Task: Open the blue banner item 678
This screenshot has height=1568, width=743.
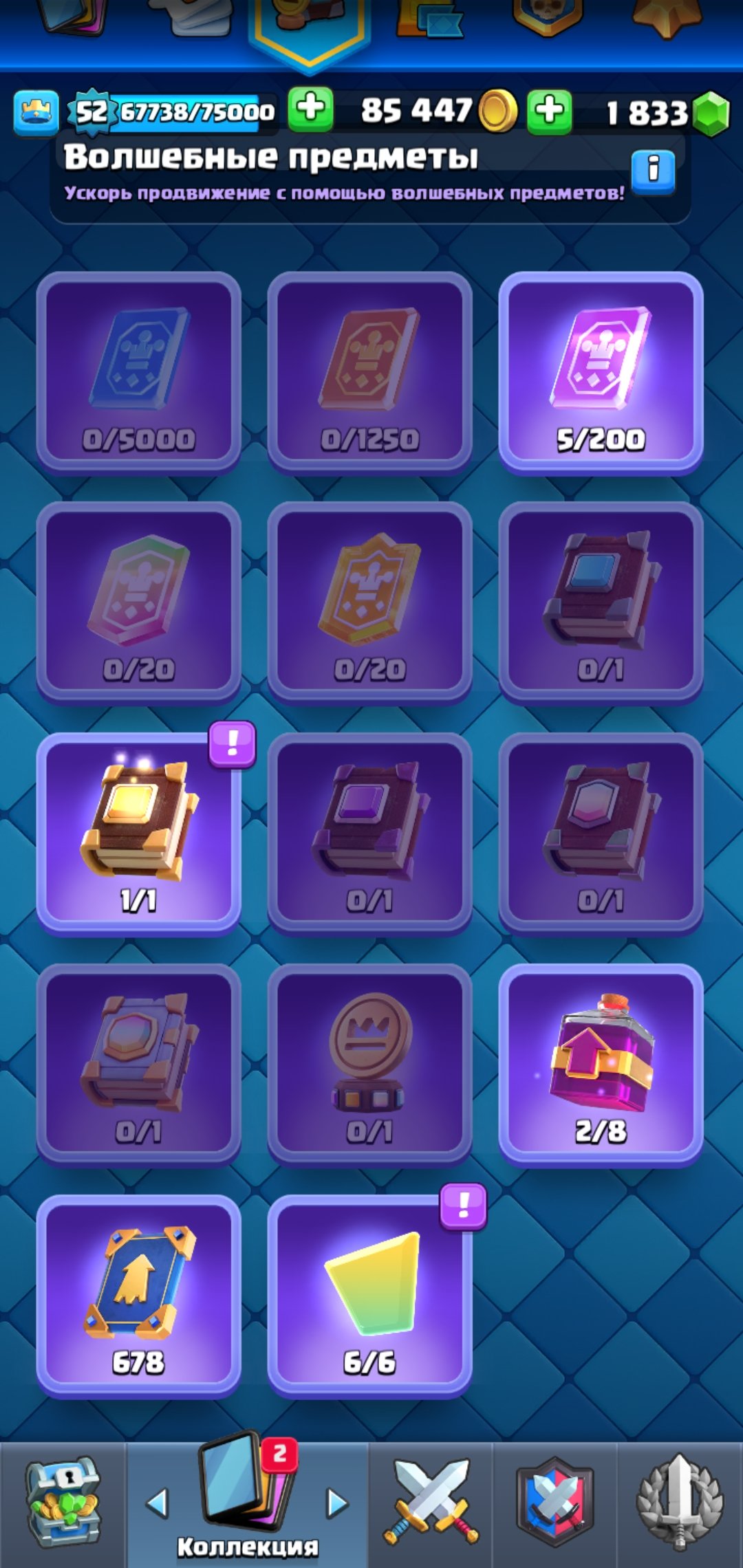Action: pos(138,1295)
